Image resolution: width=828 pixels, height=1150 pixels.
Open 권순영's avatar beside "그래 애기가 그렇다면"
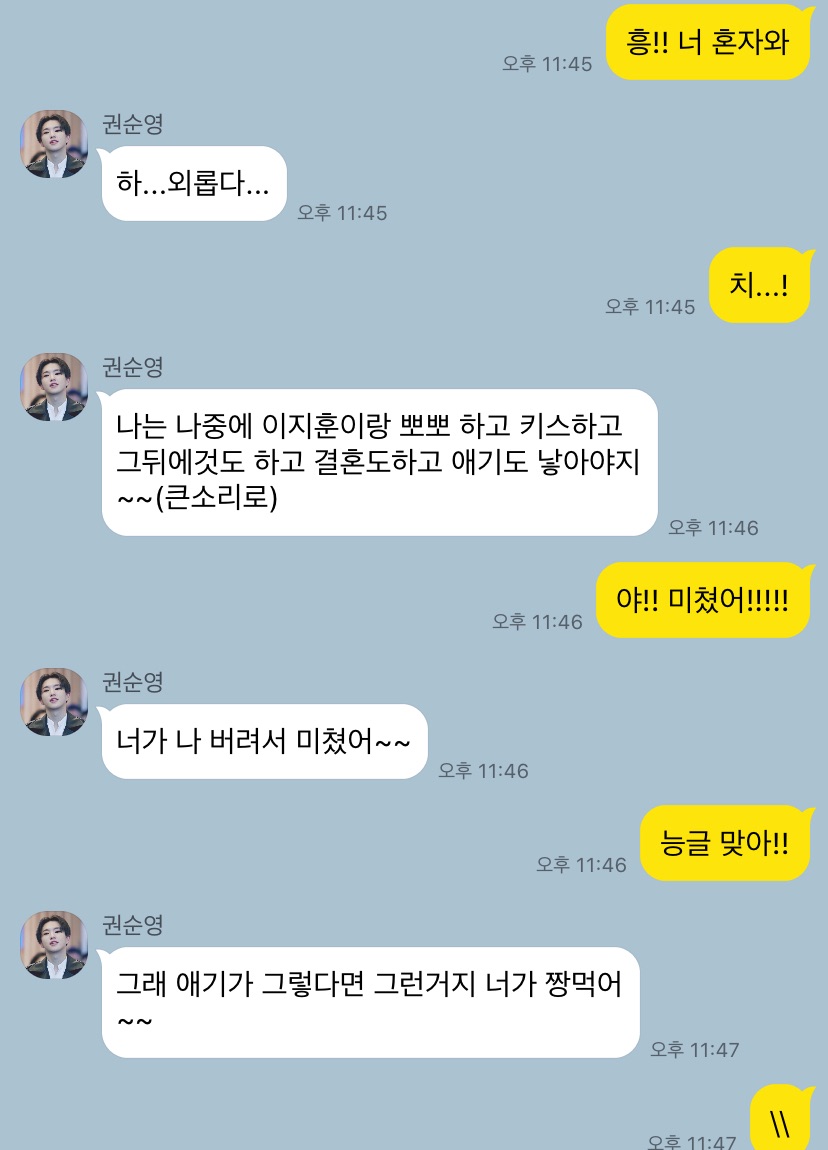click(x=54, y=945)
